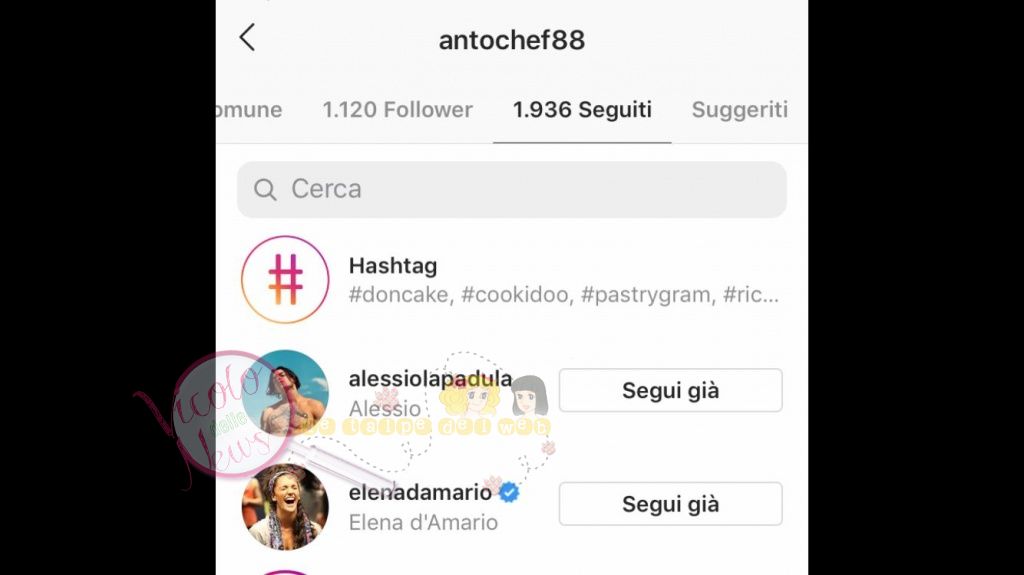1024x575 pixels.
Task: Go back using the top arrow
Action: 247,38
